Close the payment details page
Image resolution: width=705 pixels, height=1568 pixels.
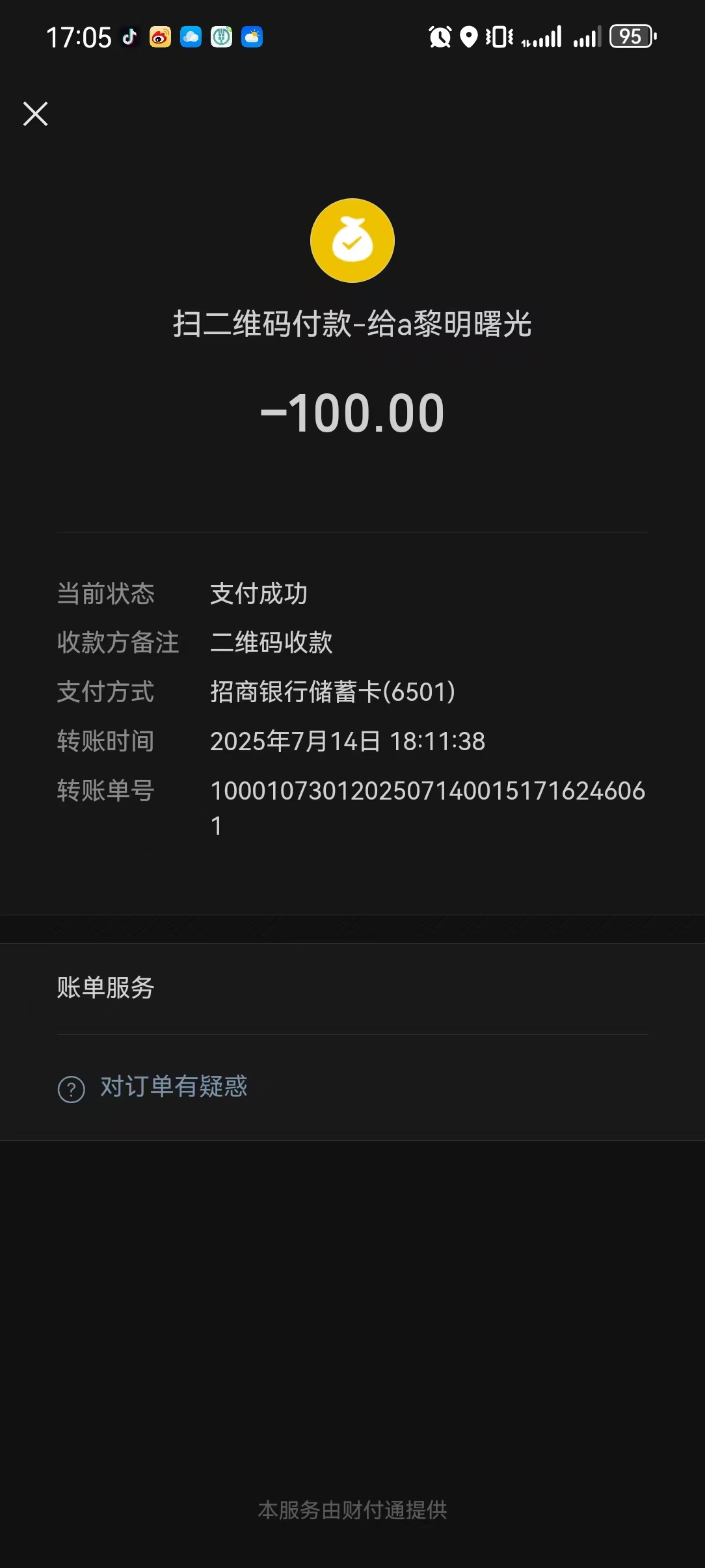pos(36,114)
